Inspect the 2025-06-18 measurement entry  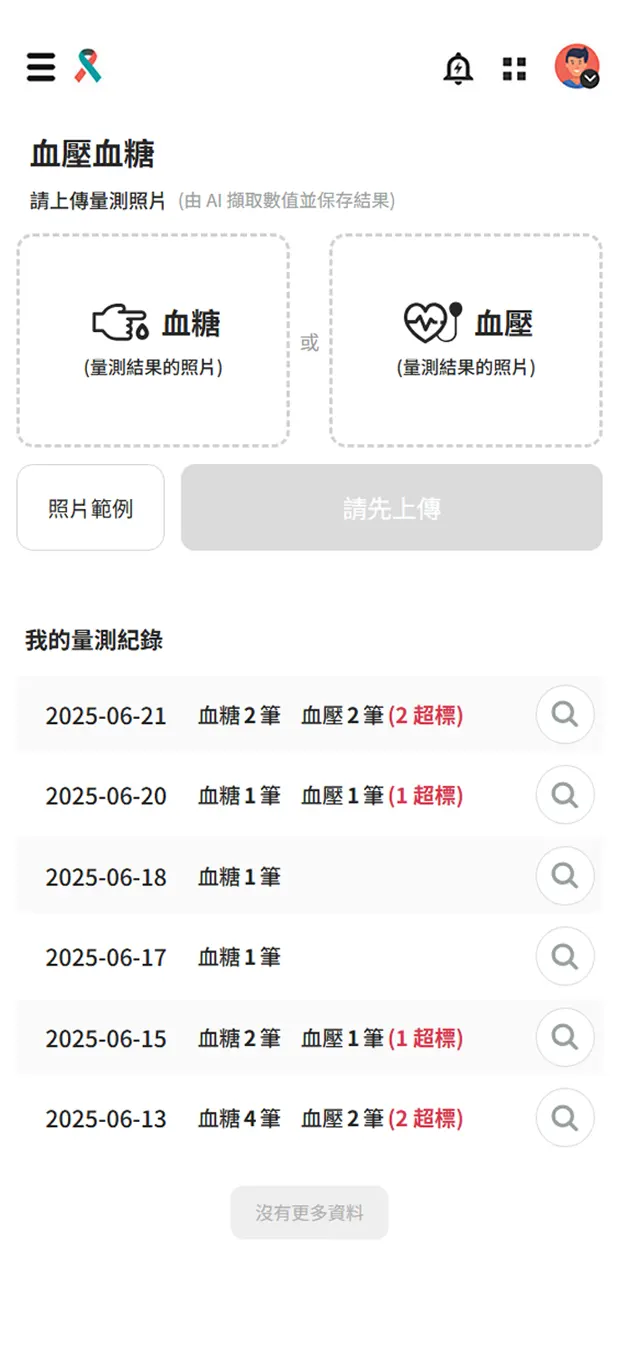(565, 876)
